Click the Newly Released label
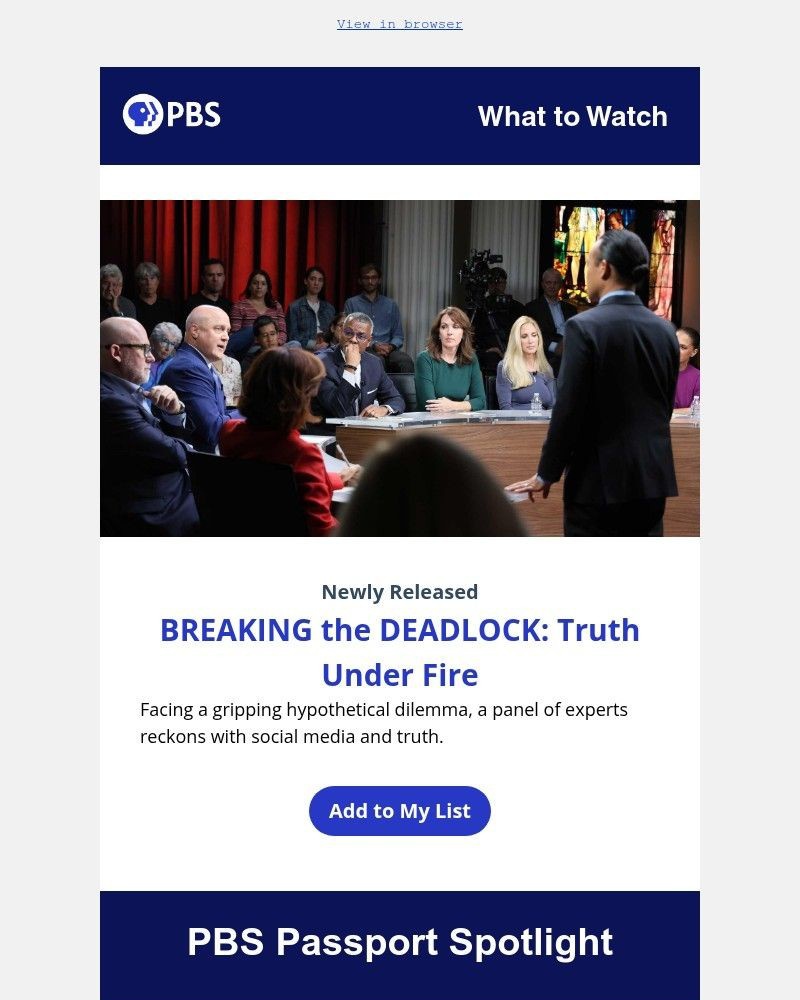The image size is (800, 1000). tap(399, 592)
